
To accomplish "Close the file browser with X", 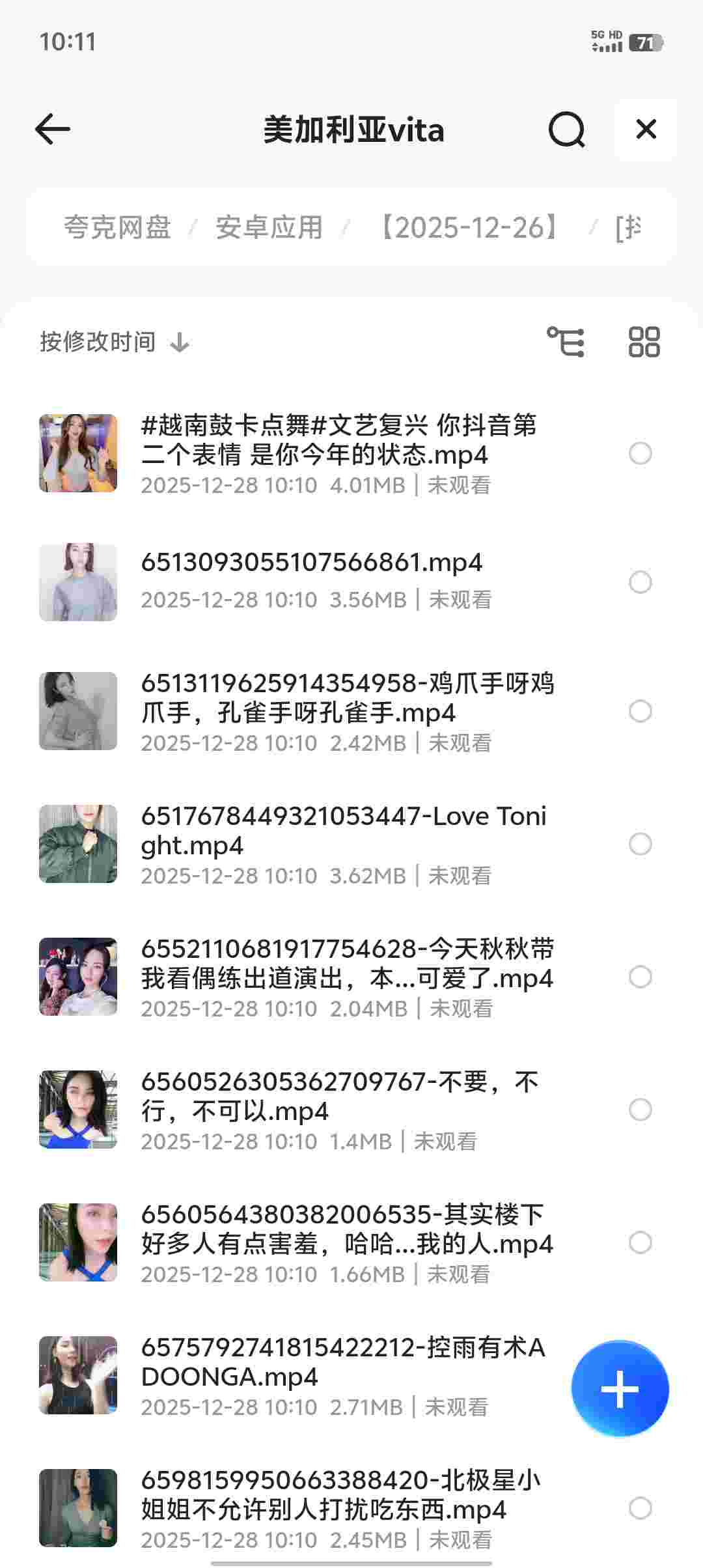I will point(646,130).
